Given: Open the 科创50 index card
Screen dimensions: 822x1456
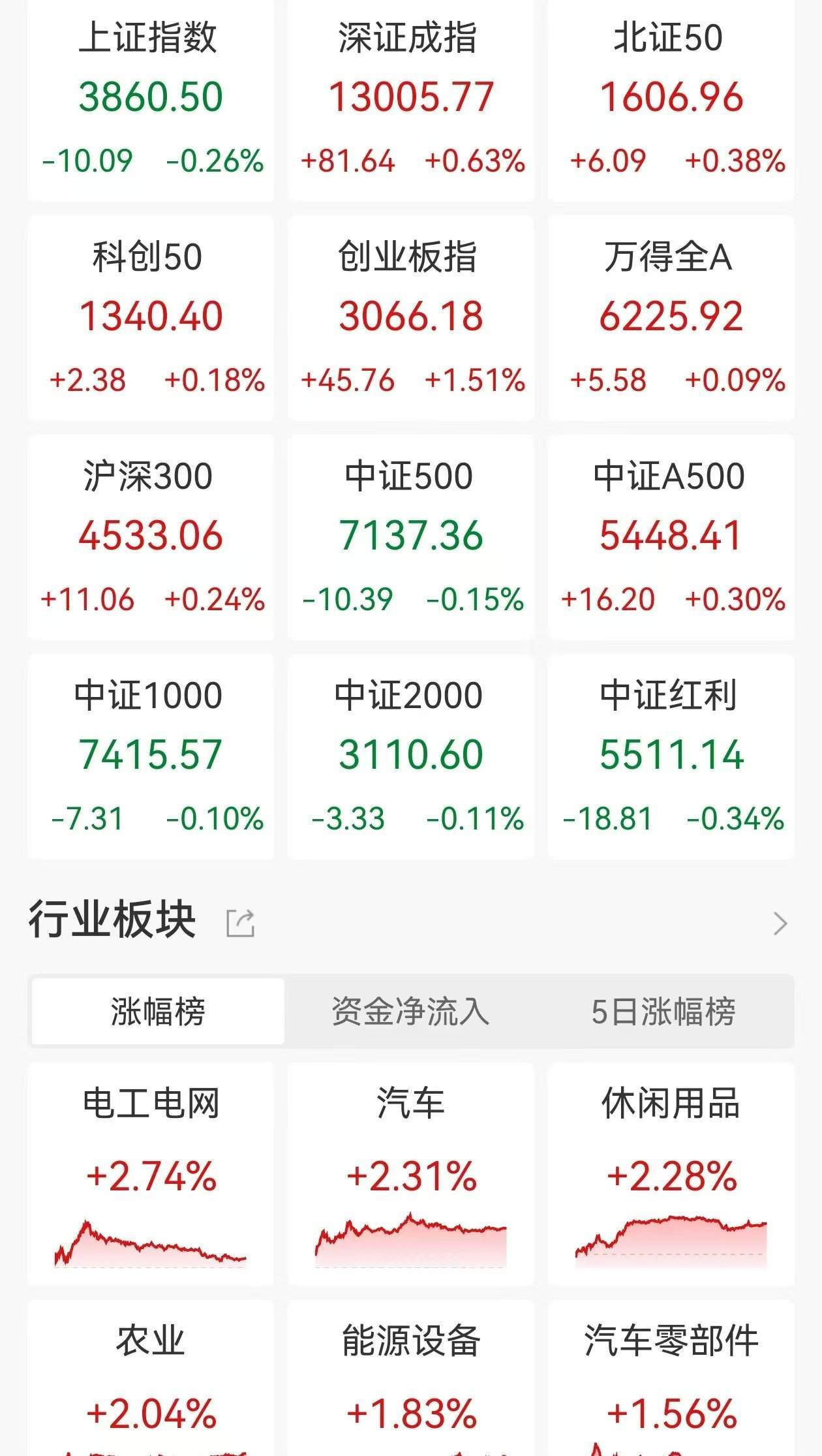Looking at the screenshot, I should tap(151, 318).
